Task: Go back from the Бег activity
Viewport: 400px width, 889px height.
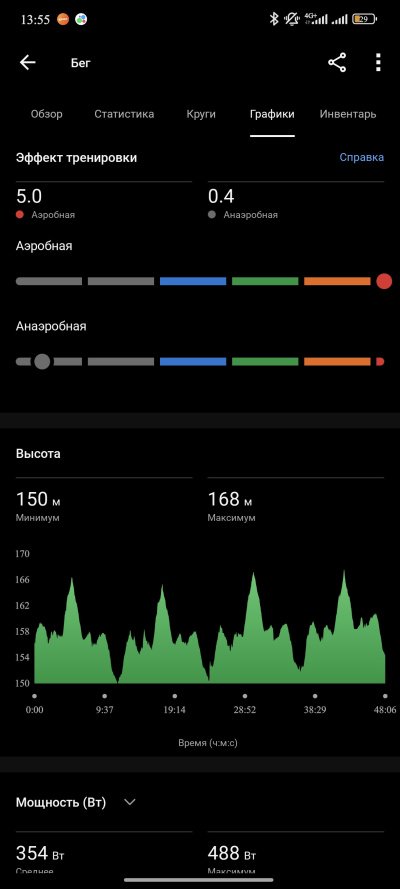Action: click(x=28, y=62)
